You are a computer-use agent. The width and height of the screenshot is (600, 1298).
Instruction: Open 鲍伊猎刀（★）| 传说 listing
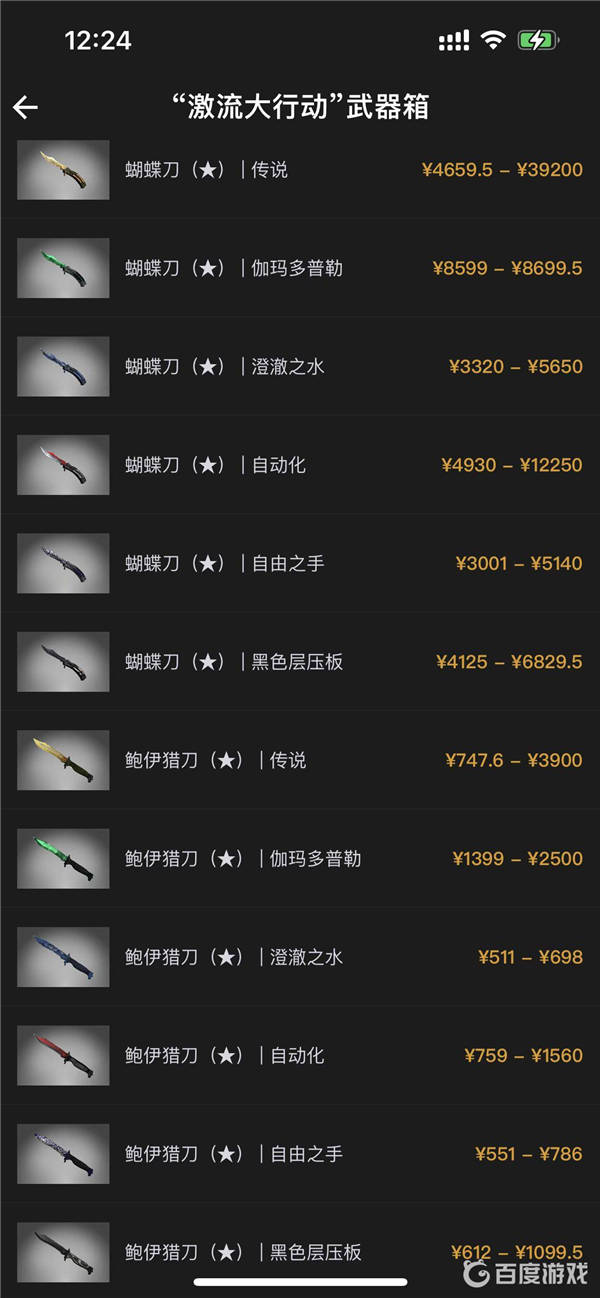pyautogui.click(x=300, y=760)
